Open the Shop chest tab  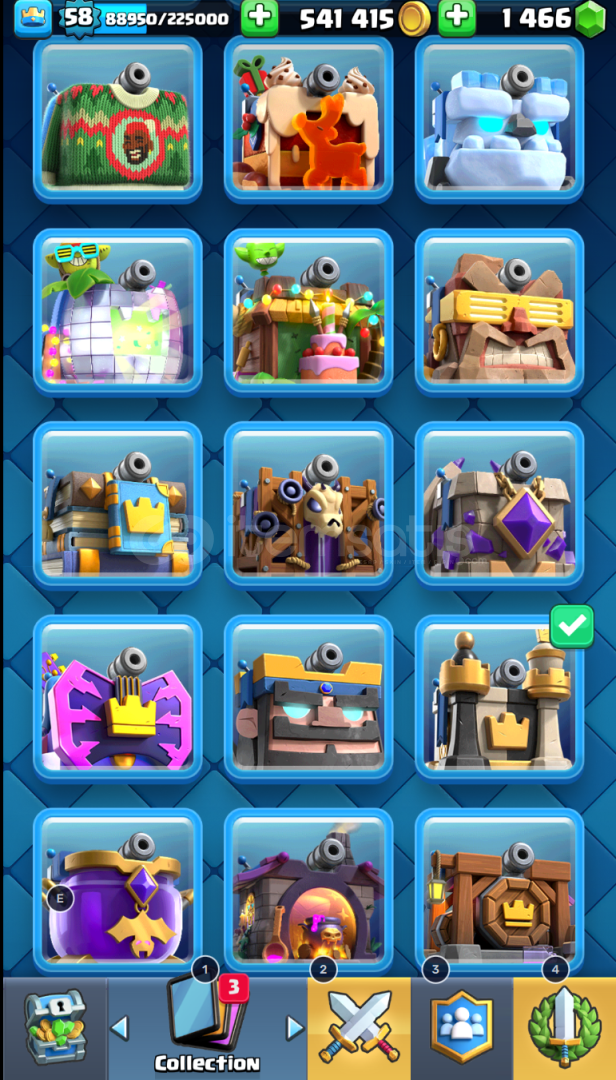(55, 1026)
